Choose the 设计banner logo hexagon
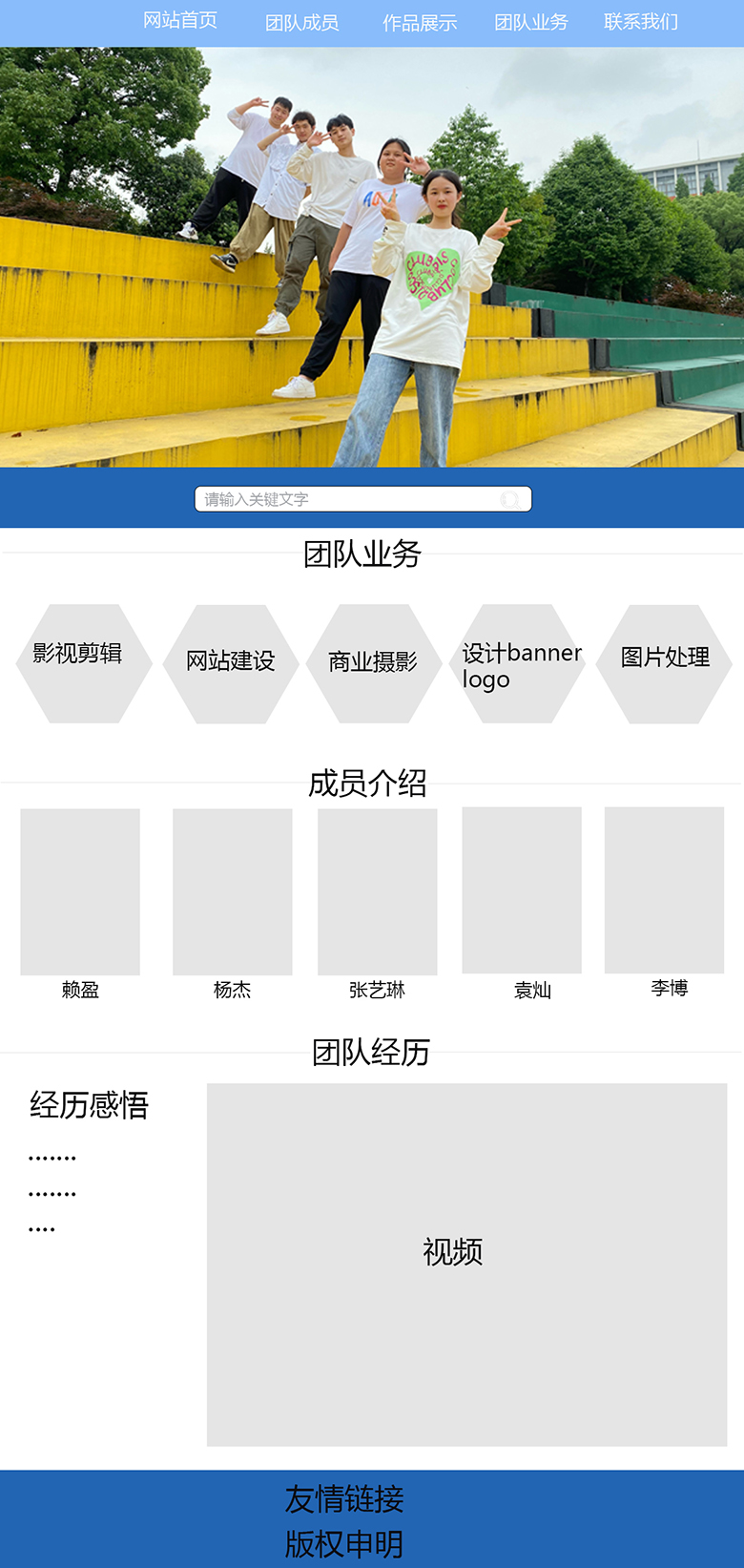The image size is (744, 1568). click(x=518, y=664)
